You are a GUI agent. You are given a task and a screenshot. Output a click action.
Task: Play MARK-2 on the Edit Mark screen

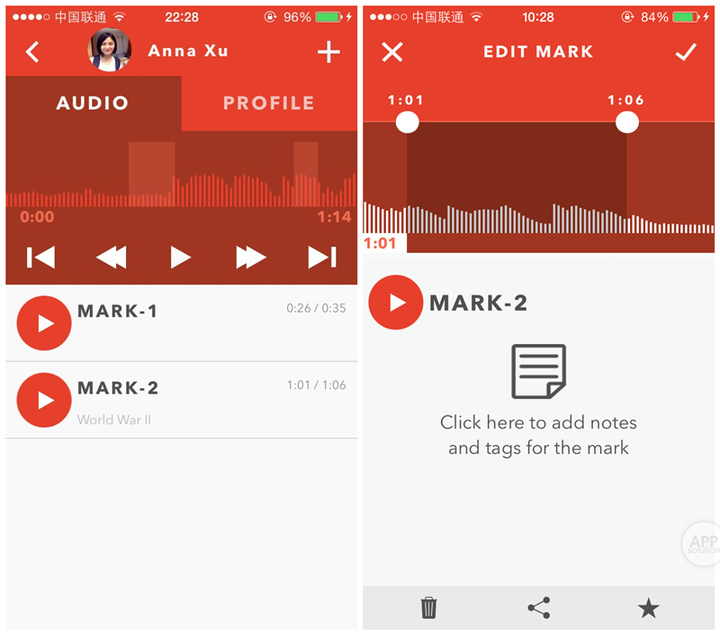tap(396, 302)
